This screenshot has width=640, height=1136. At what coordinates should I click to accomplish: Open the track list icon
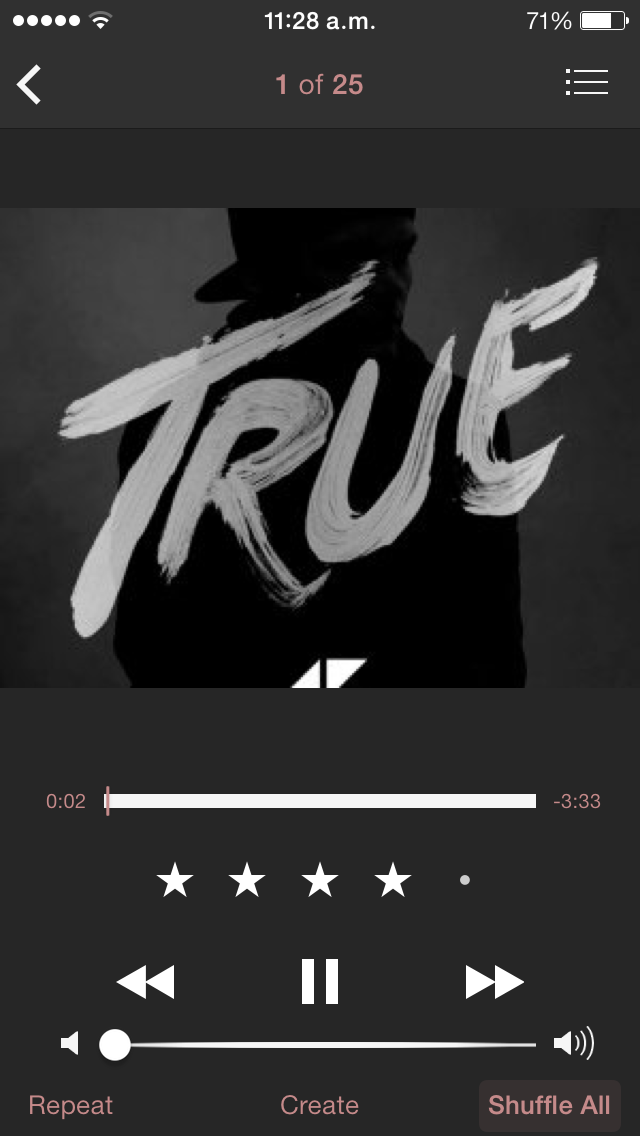tap(586, 82)
